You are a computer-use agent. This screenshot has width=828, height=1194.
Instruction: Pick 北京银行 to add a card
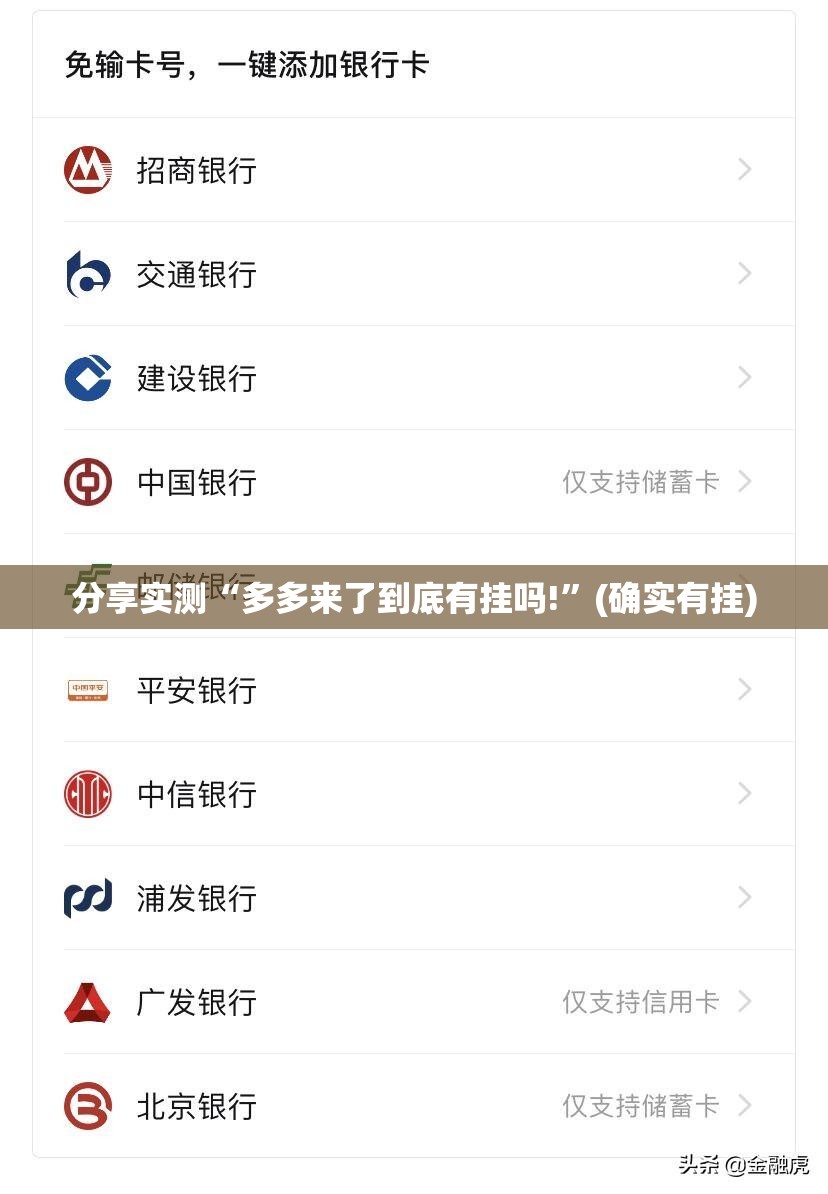(197, 1106)
